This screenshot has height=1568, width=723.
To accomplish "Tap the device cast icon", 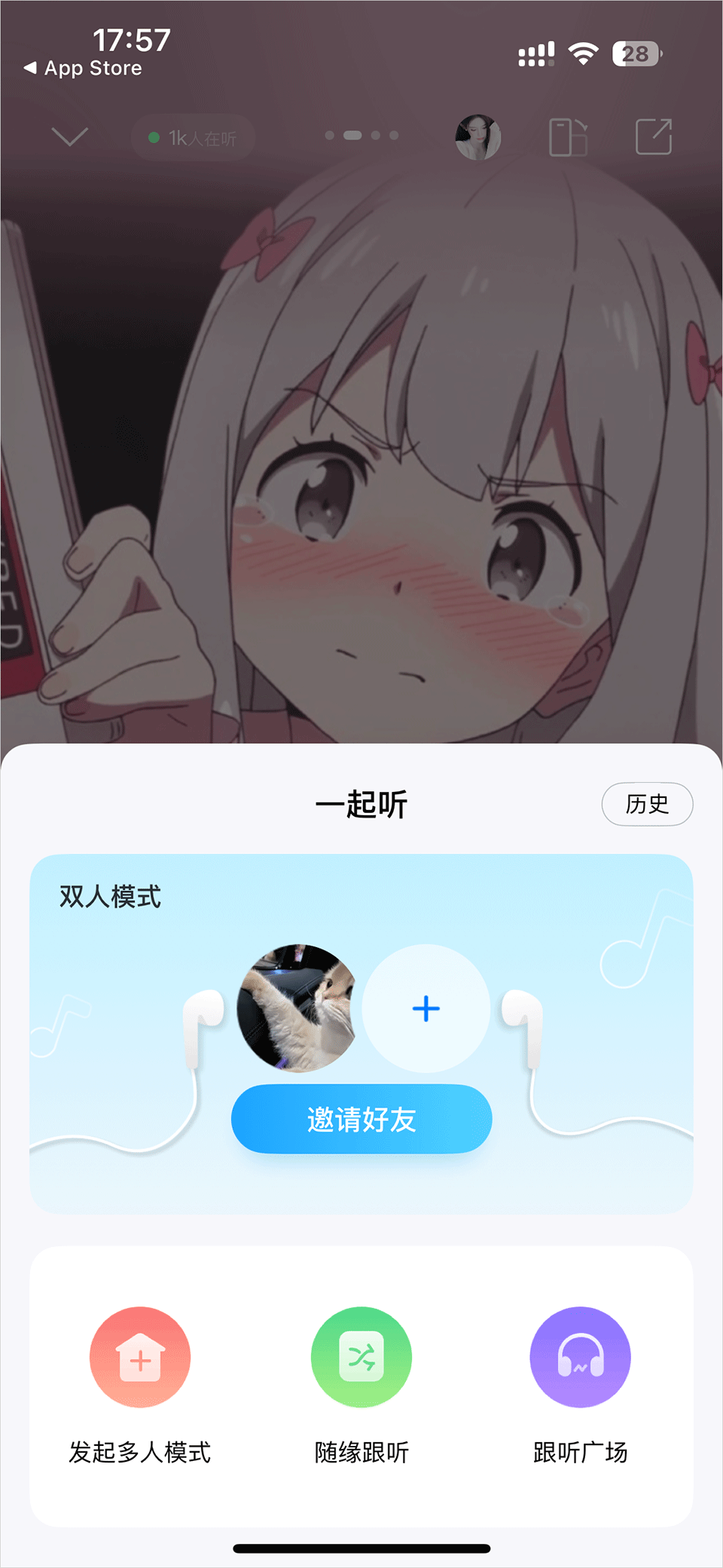I will [568, 137].
